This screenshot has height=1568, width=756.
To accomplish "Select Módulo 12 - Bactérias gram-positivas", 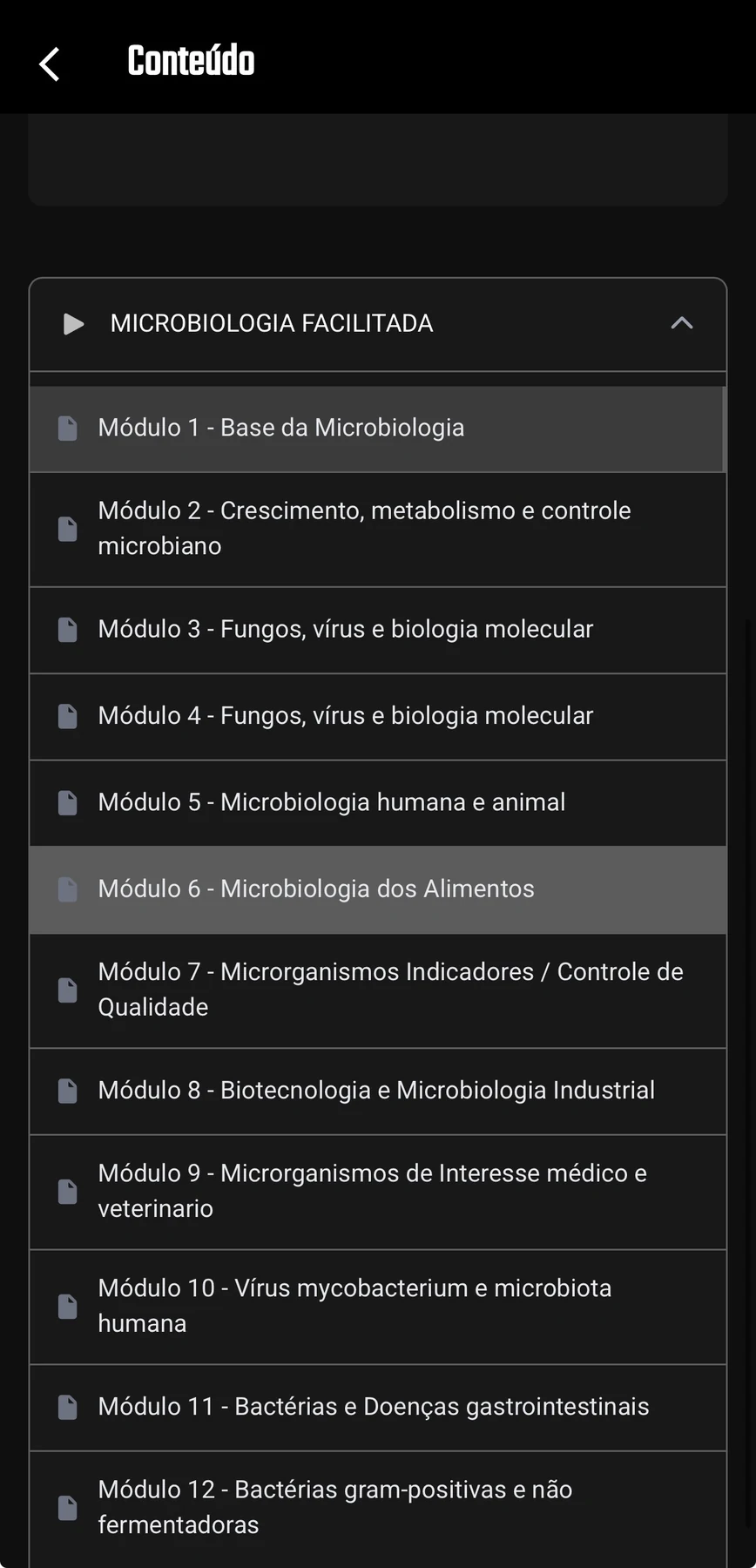I will 377,1509.
